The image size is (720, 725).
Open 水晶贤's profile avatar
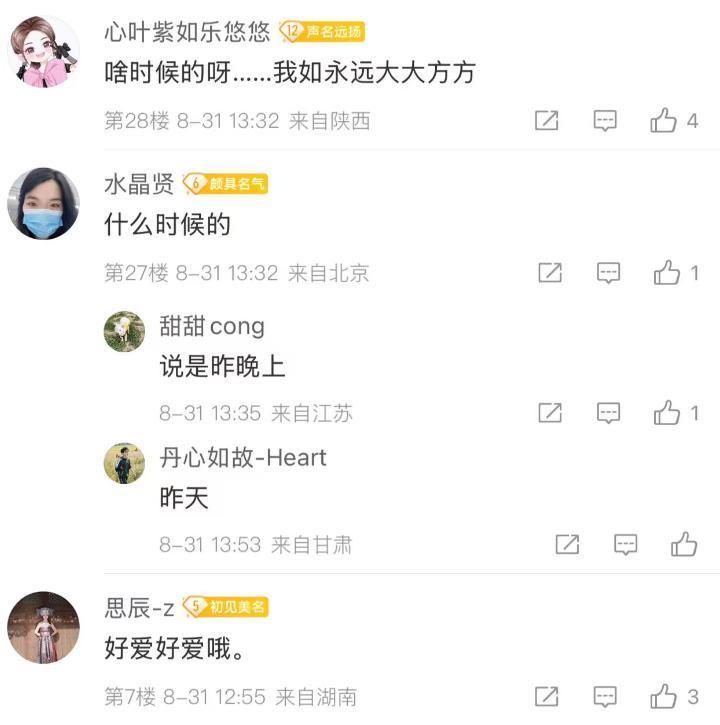click(43, 204)
